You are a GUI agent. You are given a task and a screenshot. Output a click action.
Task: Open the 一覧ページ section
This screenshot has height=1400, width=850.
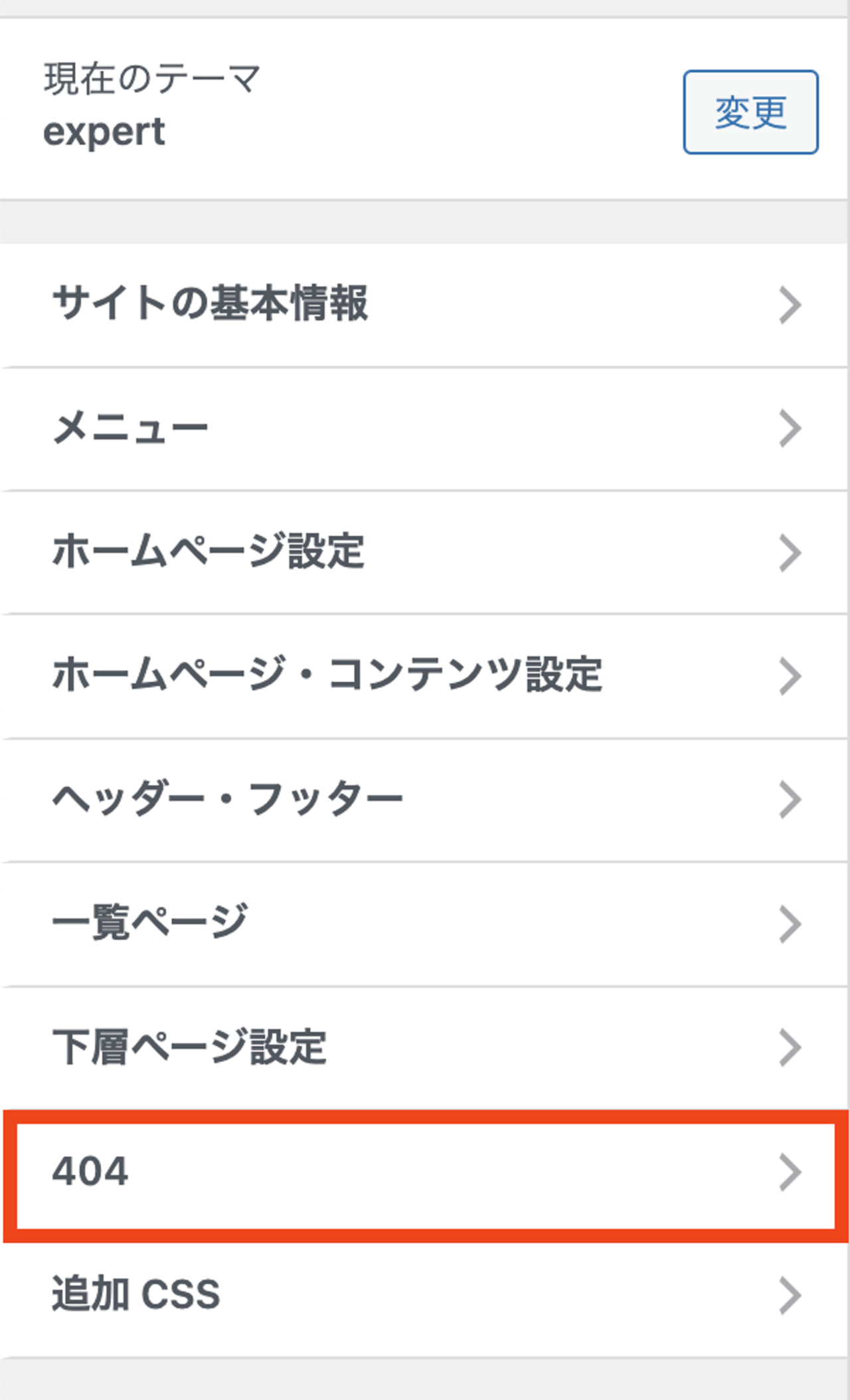tap(424, 924)
